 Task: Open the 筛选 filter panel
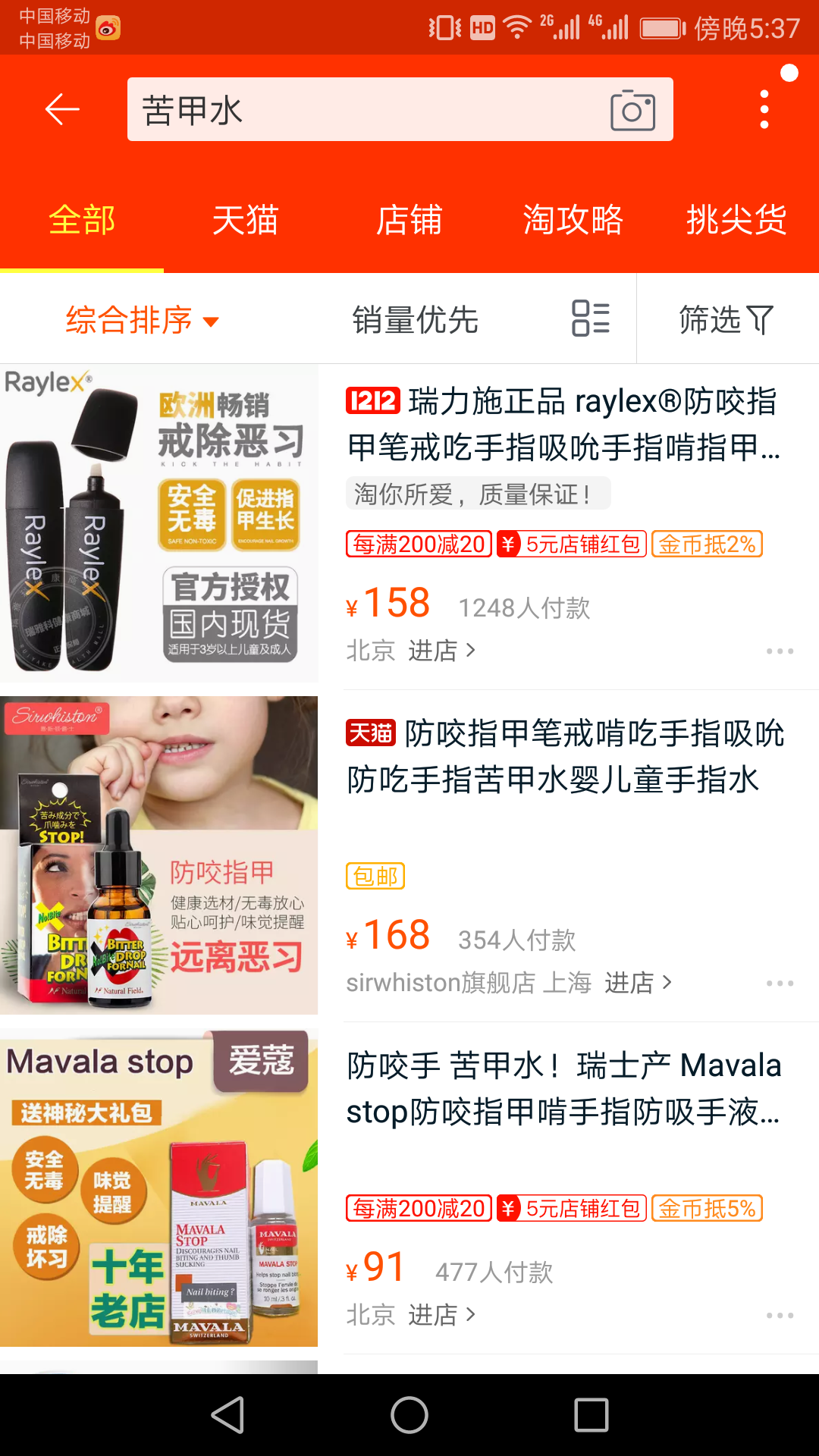726,320
